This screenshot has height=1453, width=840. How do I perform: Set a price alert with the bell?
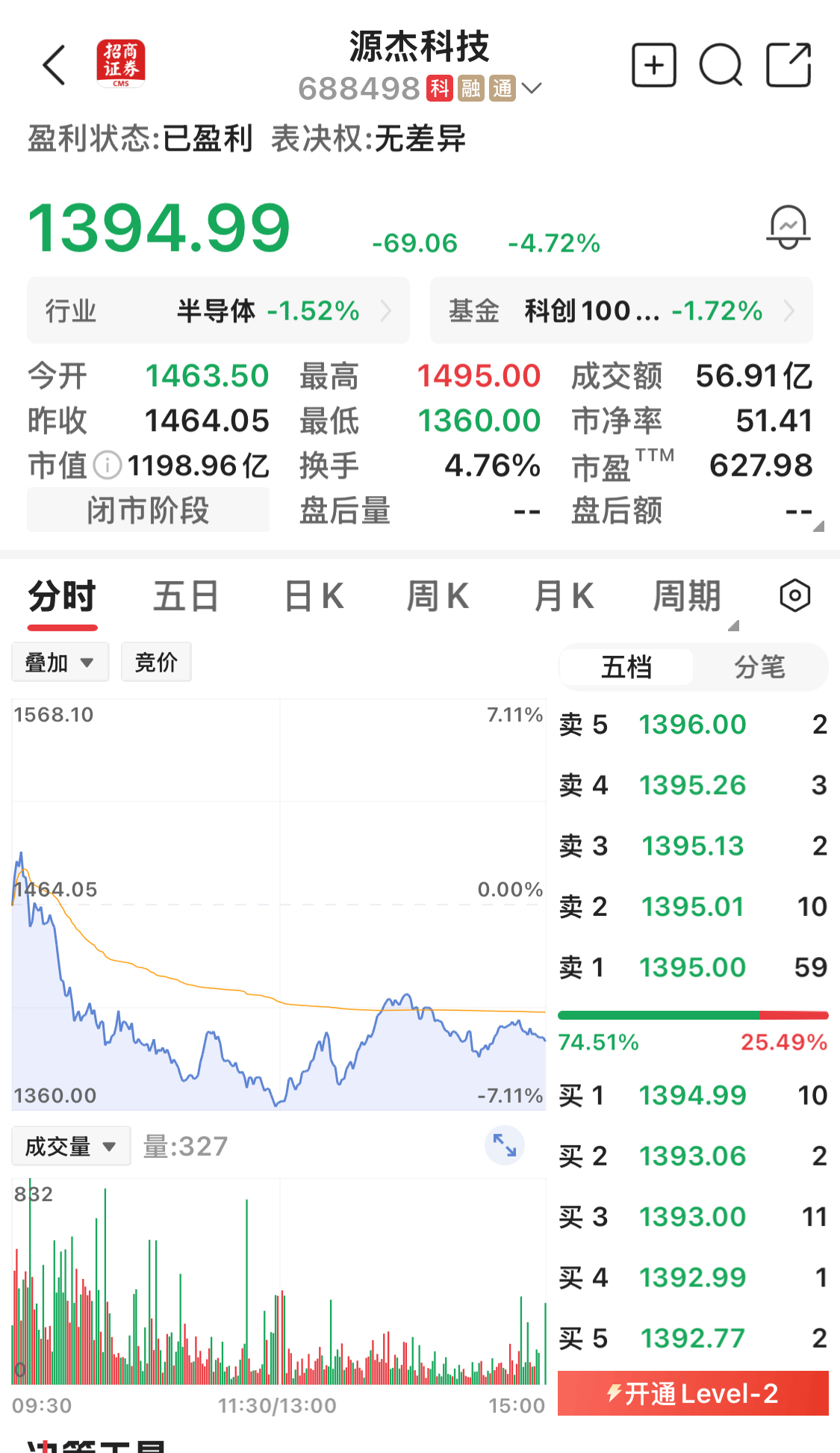click(x=788, y=227)
